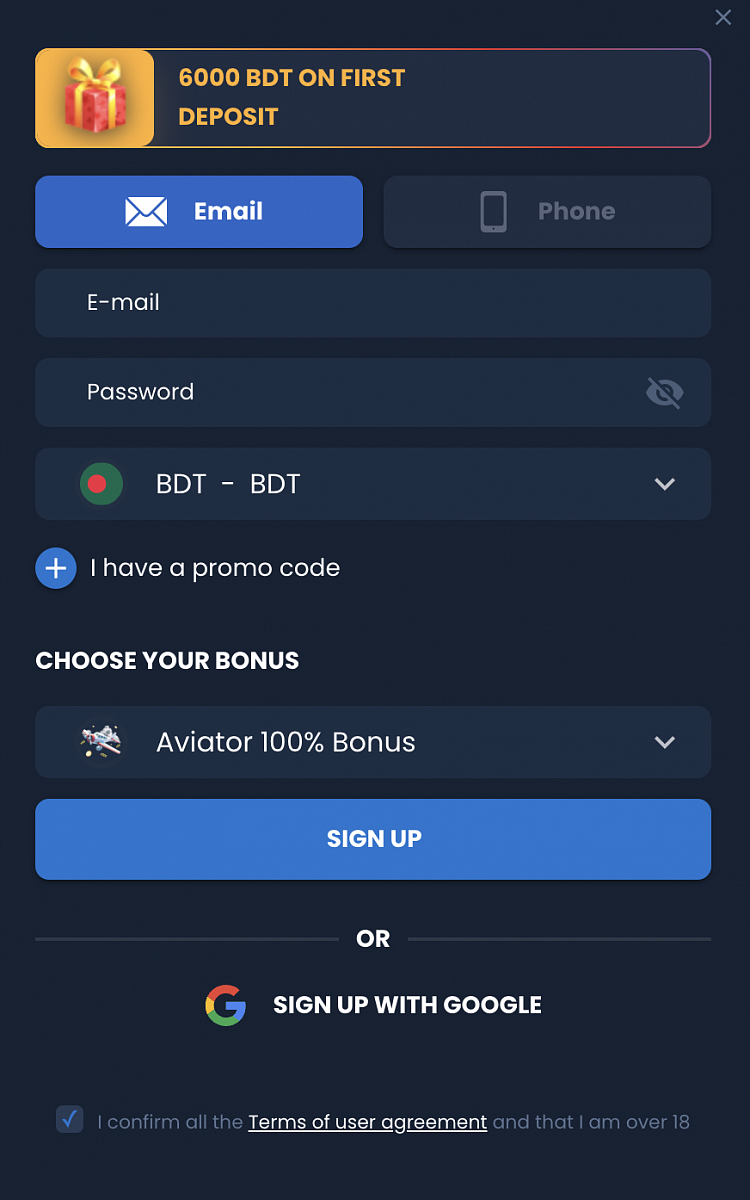
Task: Uncheck the age confirmation checkbox
Action: 69,1119
